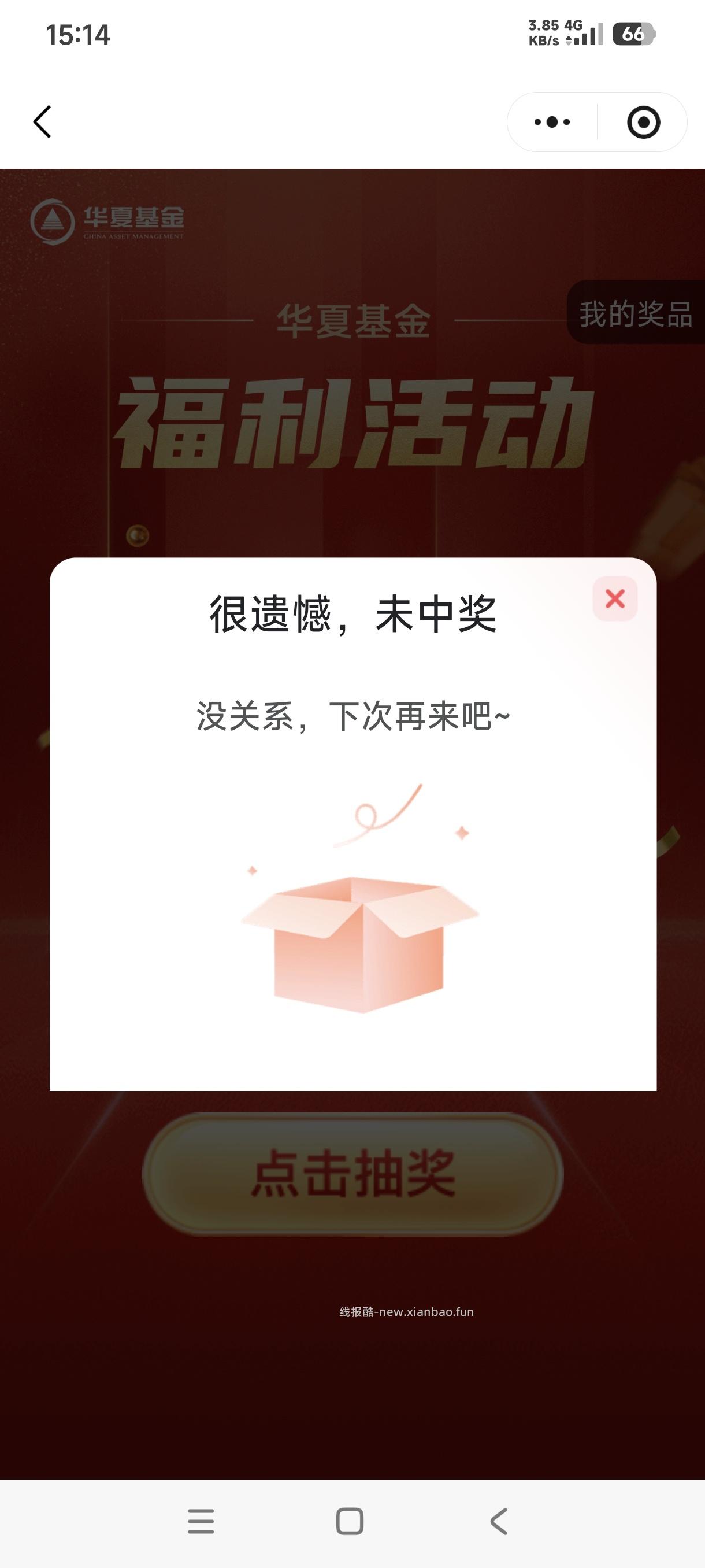Open 我的奖品 (My Prizes) panel
This screenshot has width=705, height=1568.
pyautogui.click(x=635, y=315)
